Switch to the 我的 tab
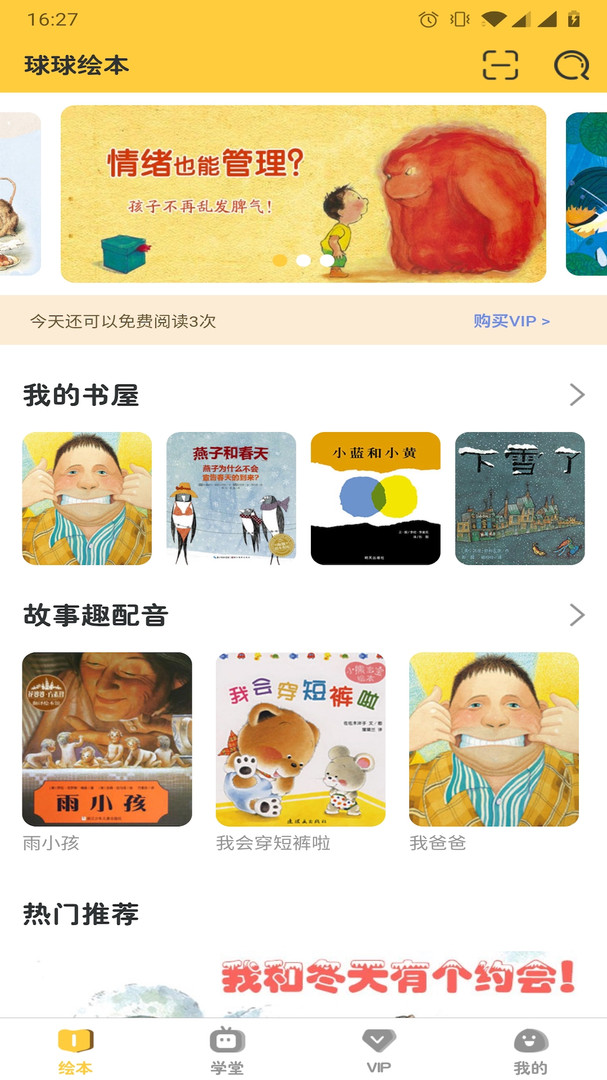This screenshot has height=1080, width=607. 531,1050
